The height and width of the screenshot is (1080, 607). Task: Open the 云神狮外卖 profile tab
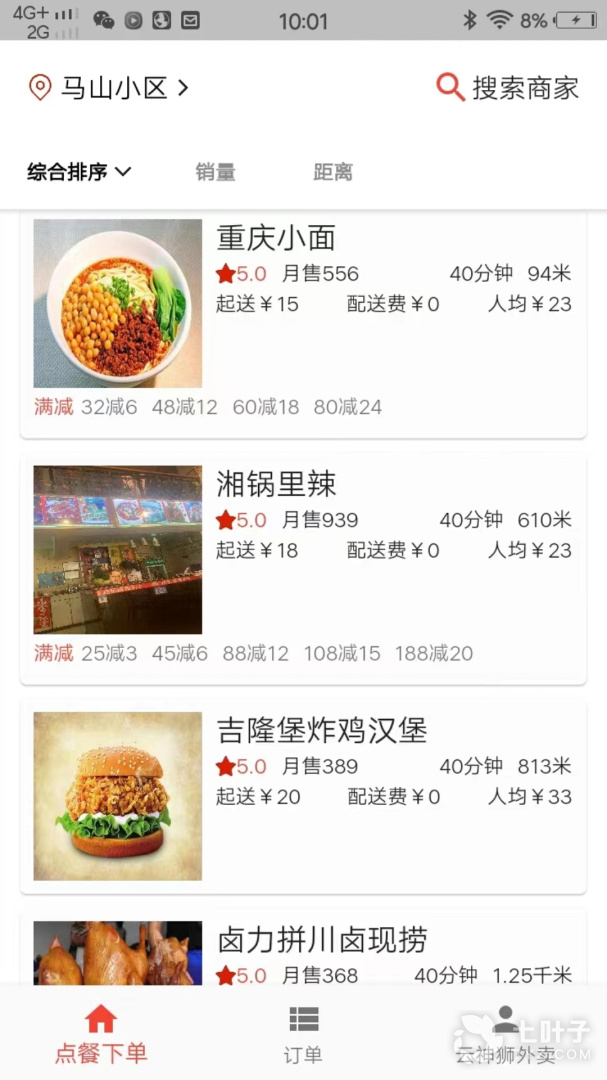coord(505,1034)
